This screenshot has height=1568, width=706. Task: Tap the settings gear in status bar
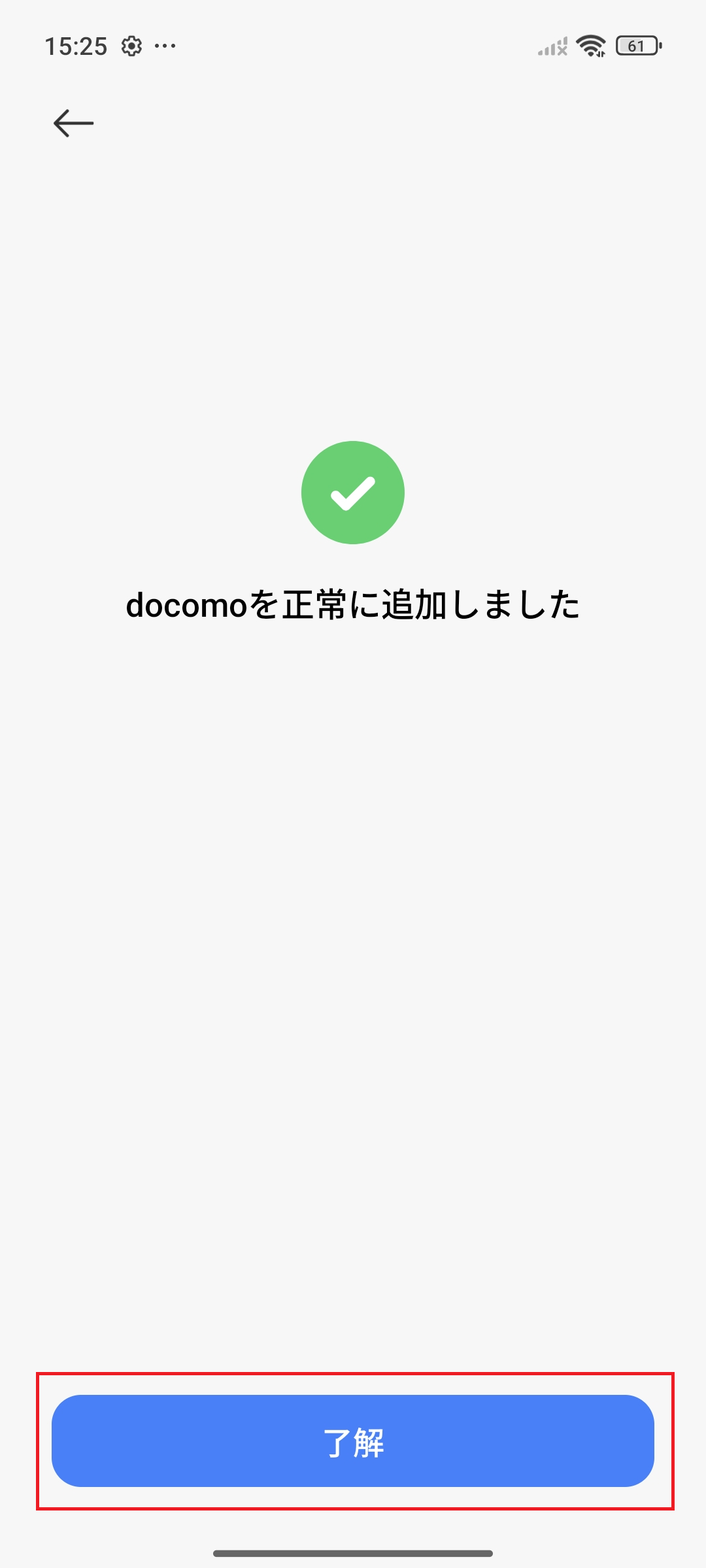click(x=131, y=46)
